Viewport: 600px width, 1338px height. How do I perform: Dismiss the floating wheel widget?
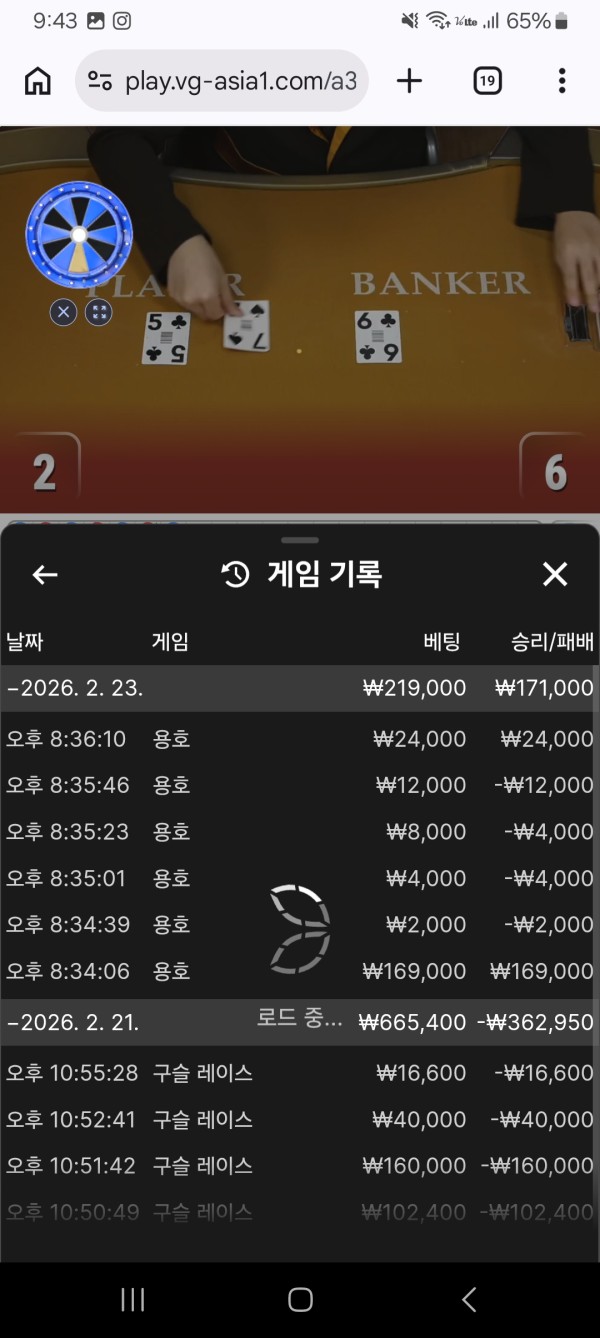64,313
